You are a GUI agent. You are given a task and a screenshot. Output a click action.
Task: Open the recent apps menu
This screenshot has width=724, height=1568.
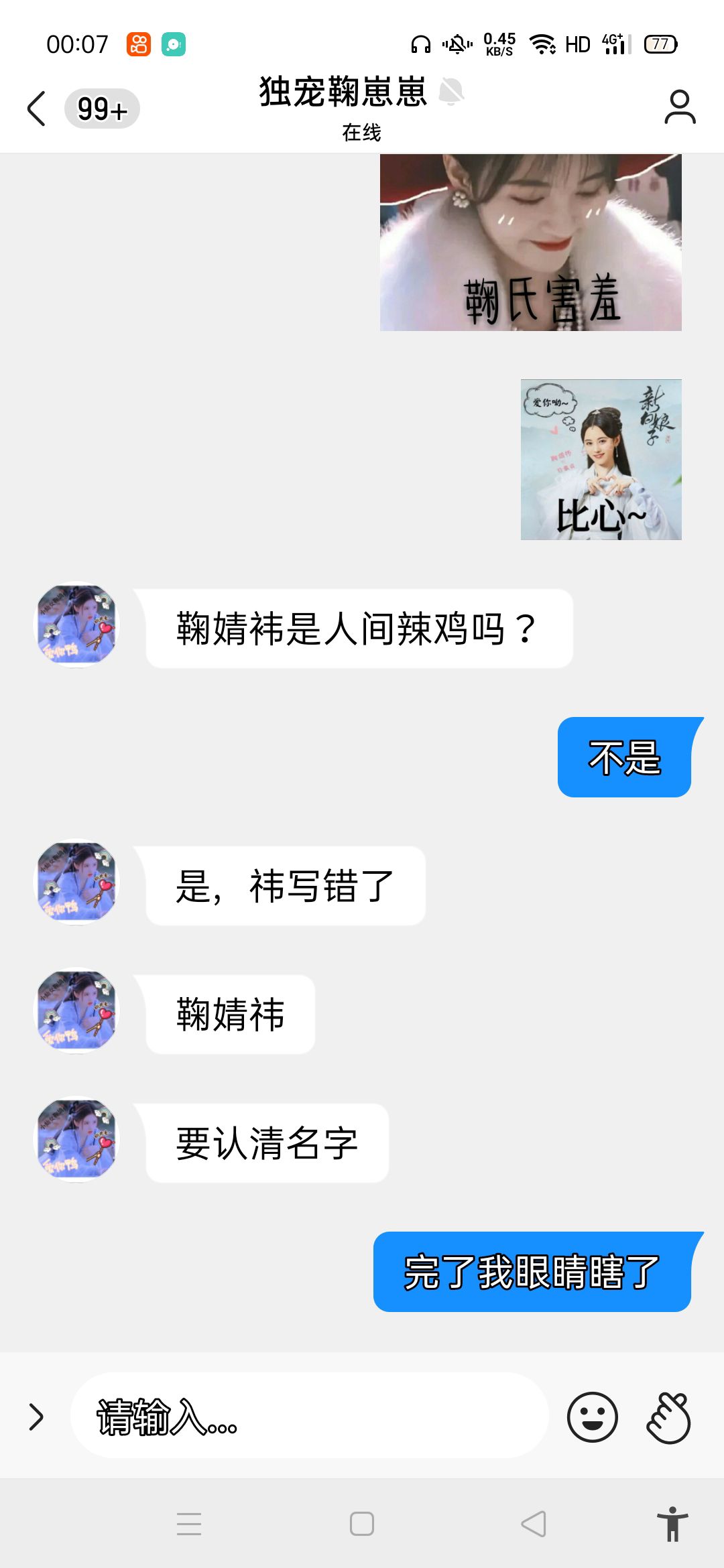(189, 1524)
